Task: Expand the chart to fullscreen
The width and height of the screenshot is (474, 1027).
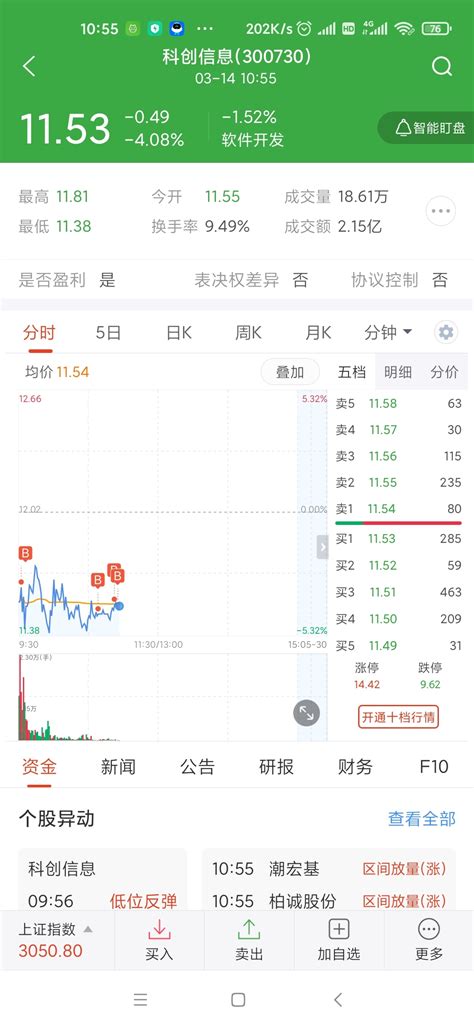Action: (306, 713)
